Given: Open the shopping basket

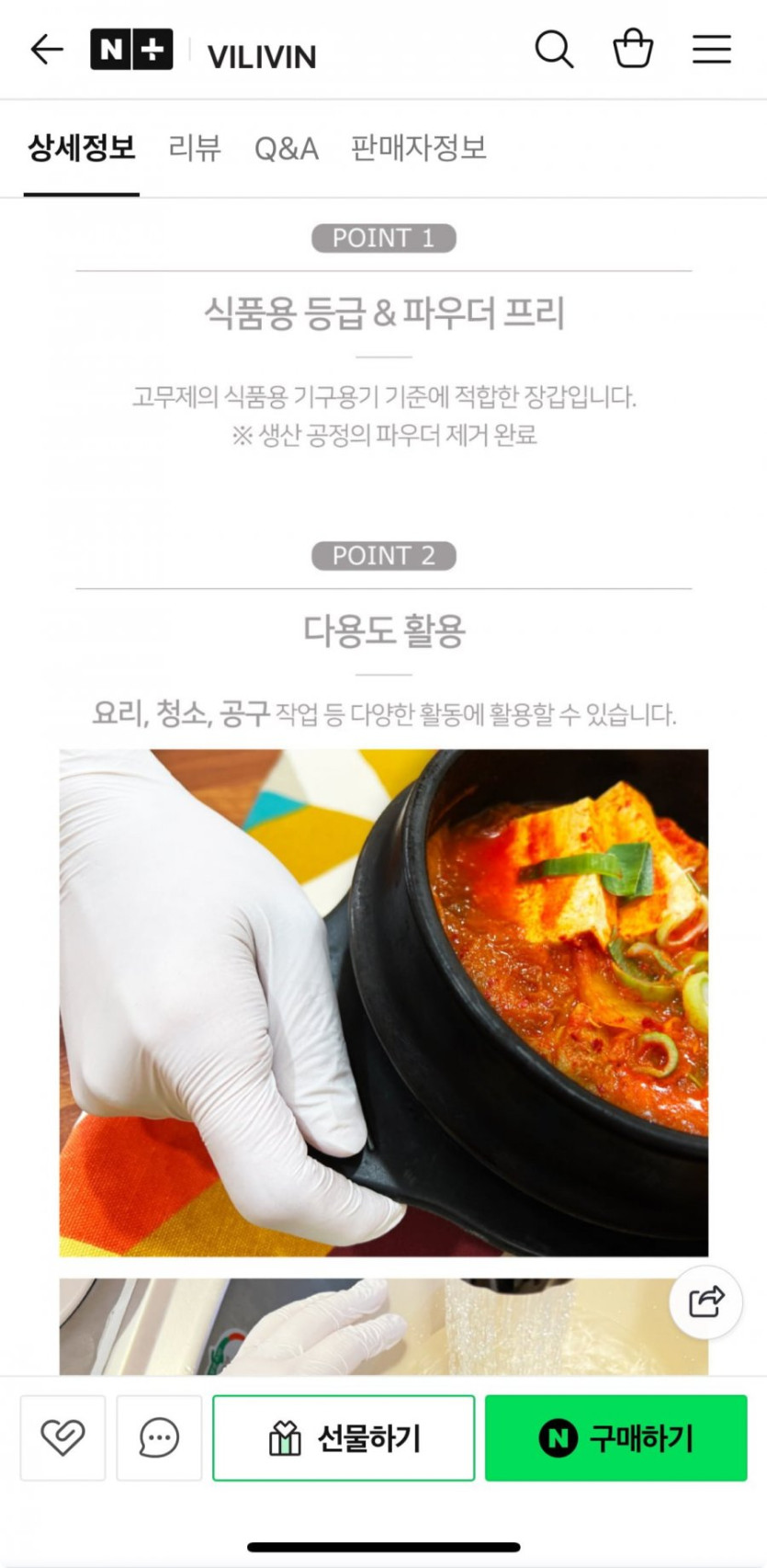Looking at the screenshot, I should point(633,49).
